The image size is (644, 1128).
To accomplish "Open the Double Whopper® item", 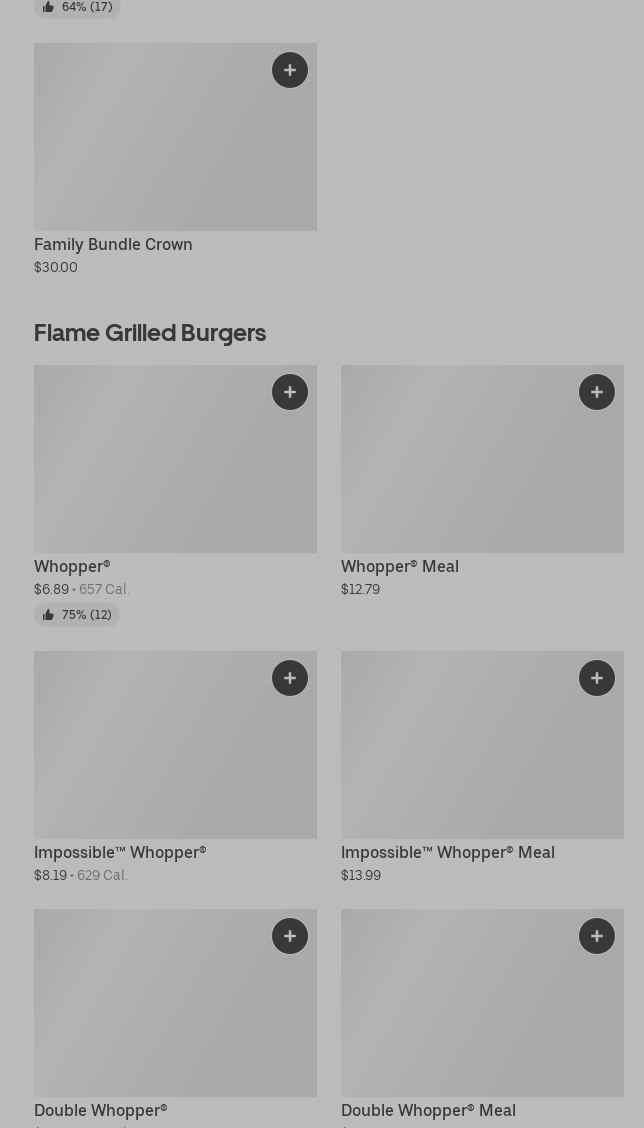I will click(x=175, y=1013).
